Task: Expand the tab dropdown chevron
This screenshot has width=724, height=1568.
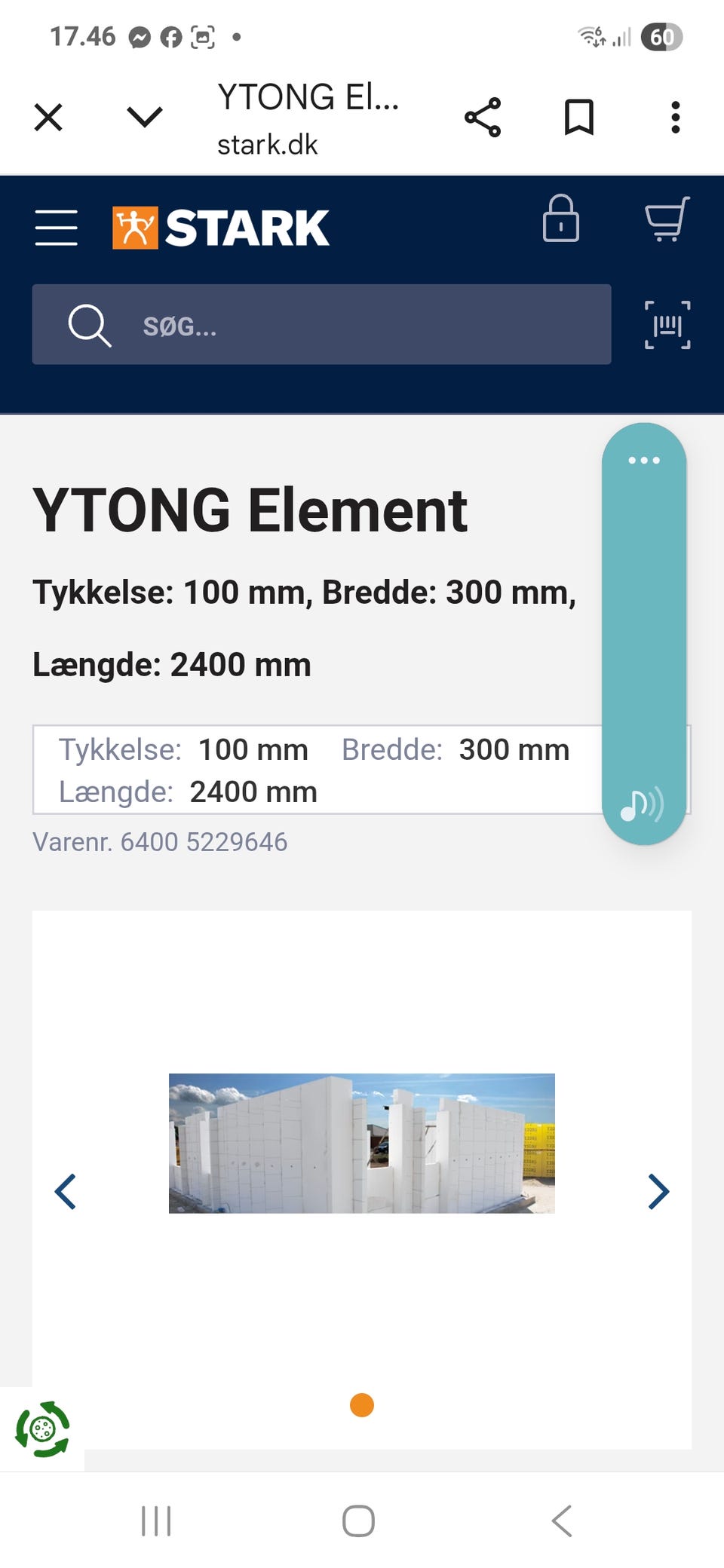Action: 144,117
